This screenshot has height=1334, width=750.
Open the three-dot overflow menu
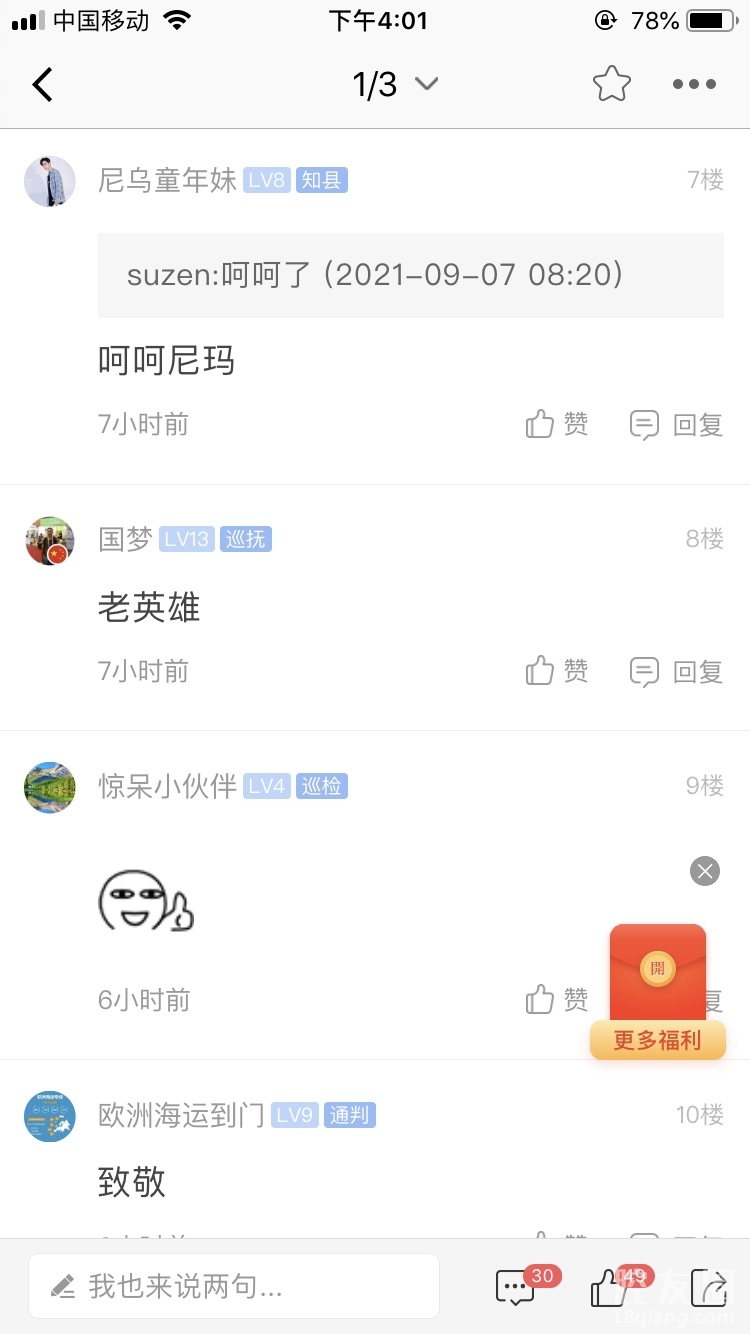point(694,85)
